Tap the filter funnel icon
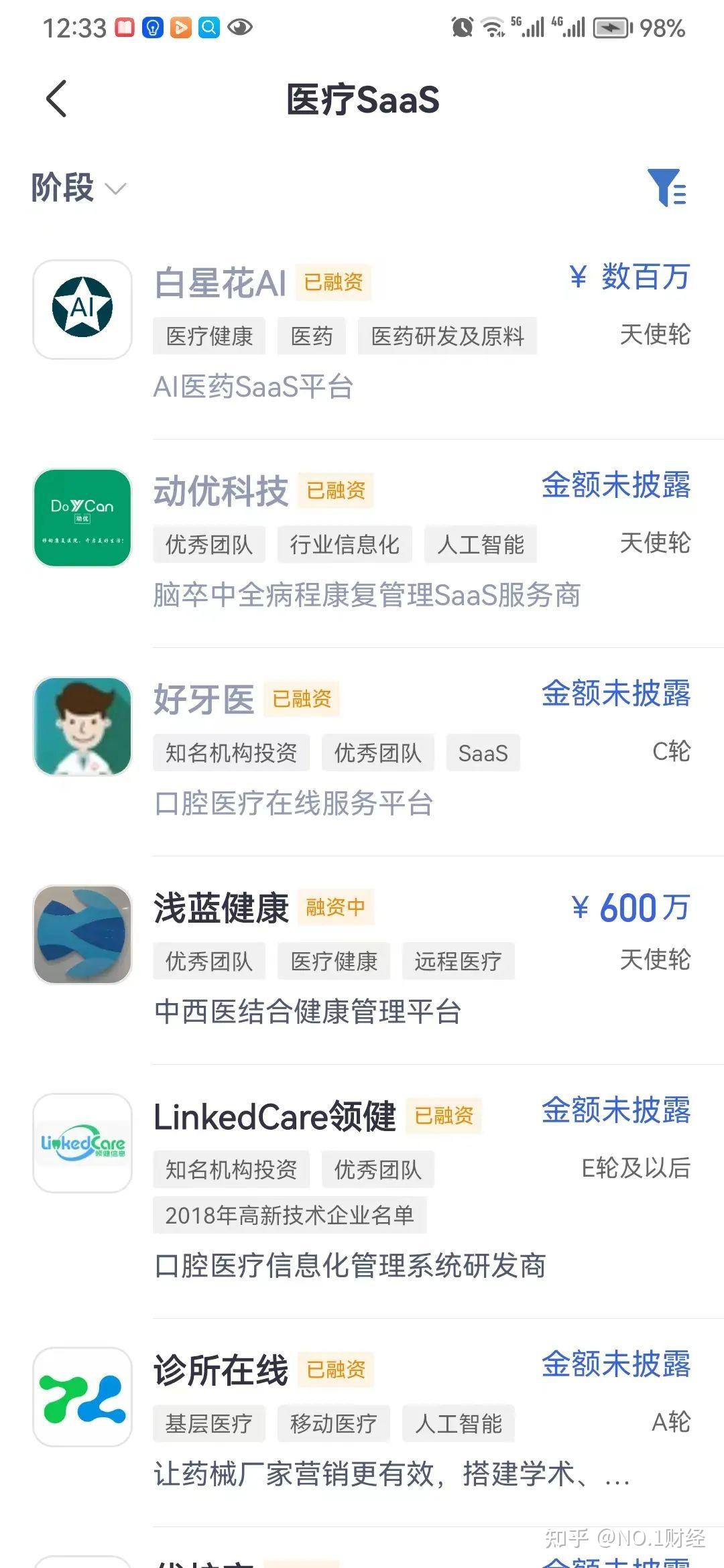 point(668,188)
